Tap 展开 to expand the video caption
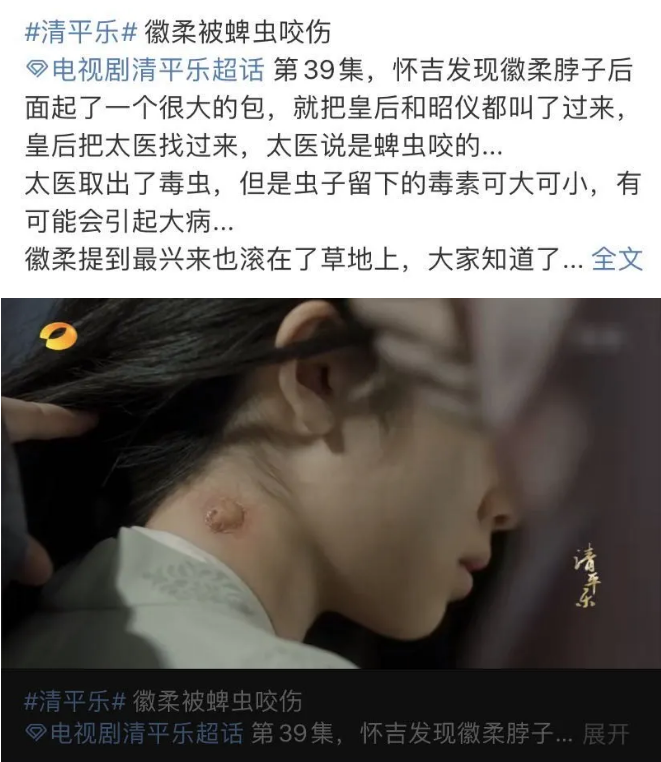The width and height of the screenshot is (661, 762). tap(606, 735)
